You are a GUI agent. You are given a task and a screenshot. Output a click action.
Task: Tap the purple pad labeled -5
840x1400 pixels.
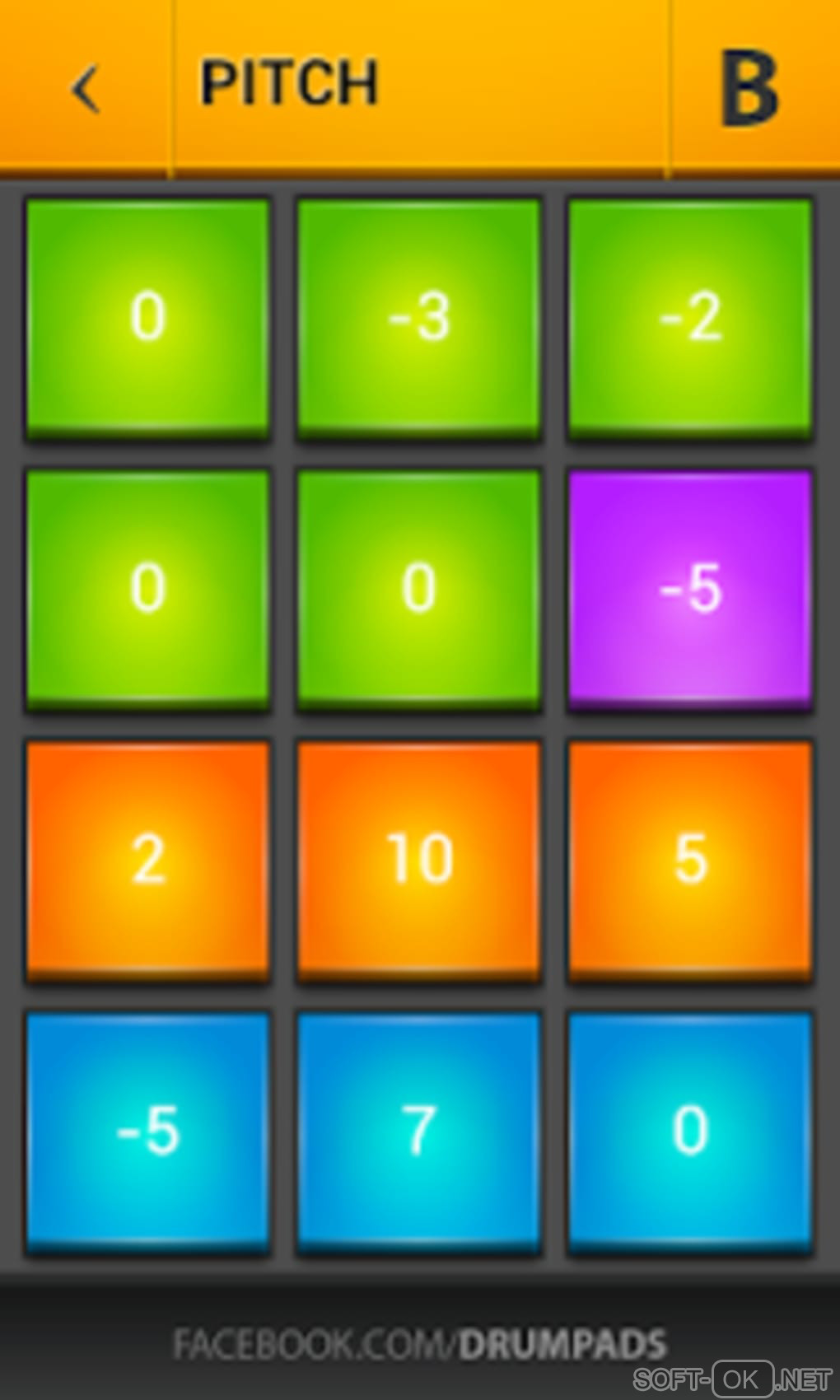690,588
